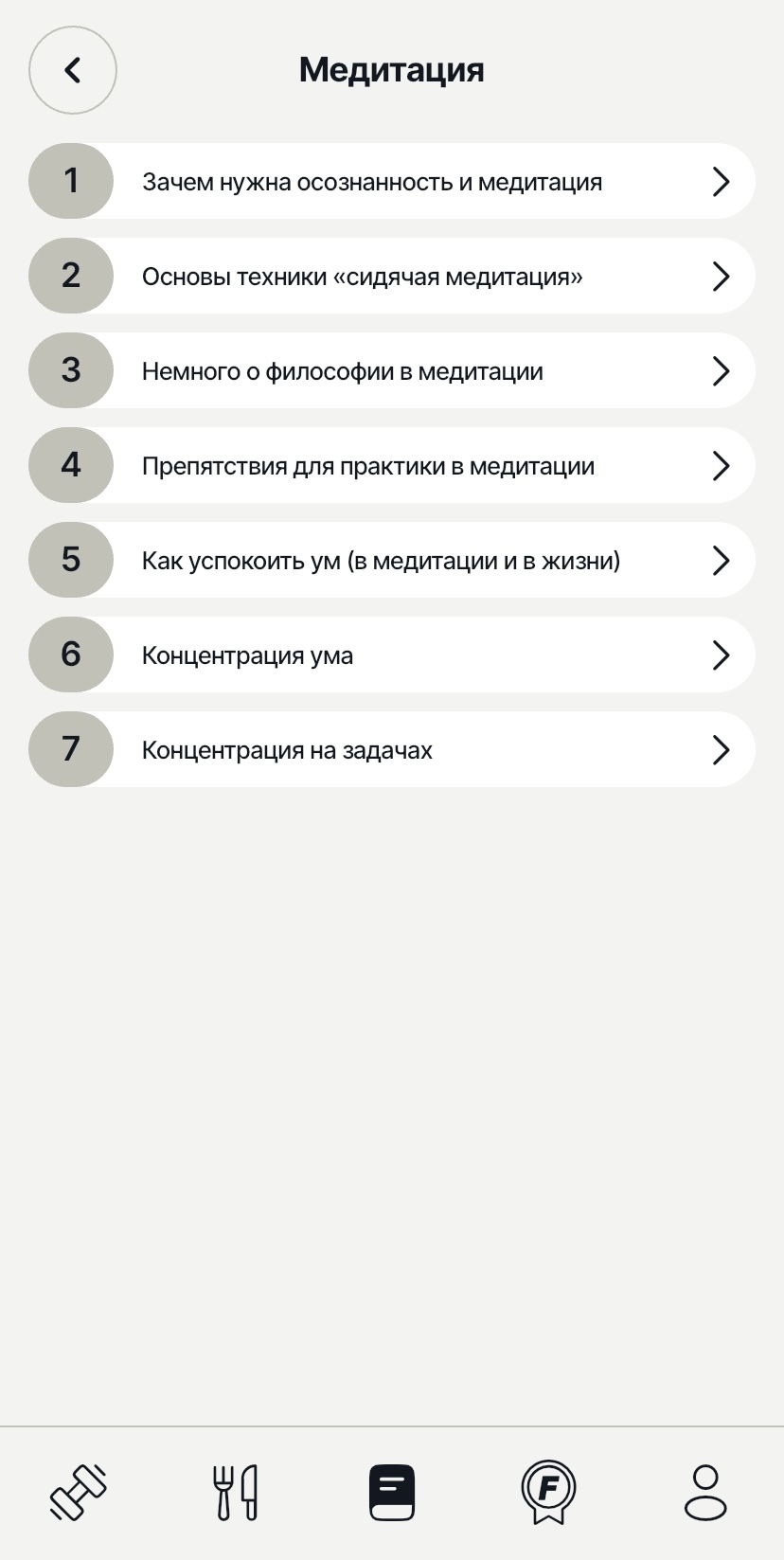The width and height of the screenshot is (784, 1560).
Task: Select lesson 7 «Концентрация на задачах»
Action: pos(392,749)
